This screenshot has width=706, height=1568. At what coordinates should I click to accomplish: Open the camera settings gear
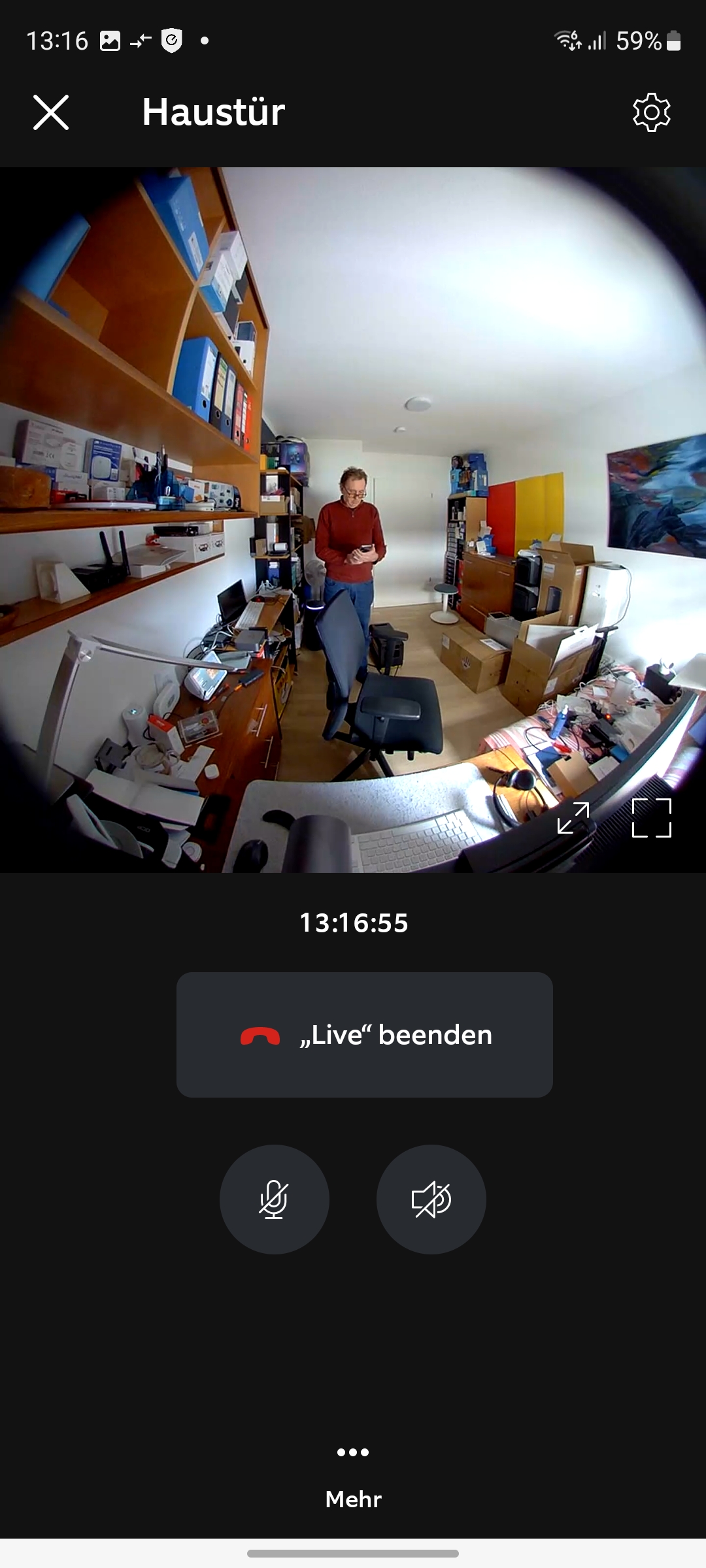[652, 112]
